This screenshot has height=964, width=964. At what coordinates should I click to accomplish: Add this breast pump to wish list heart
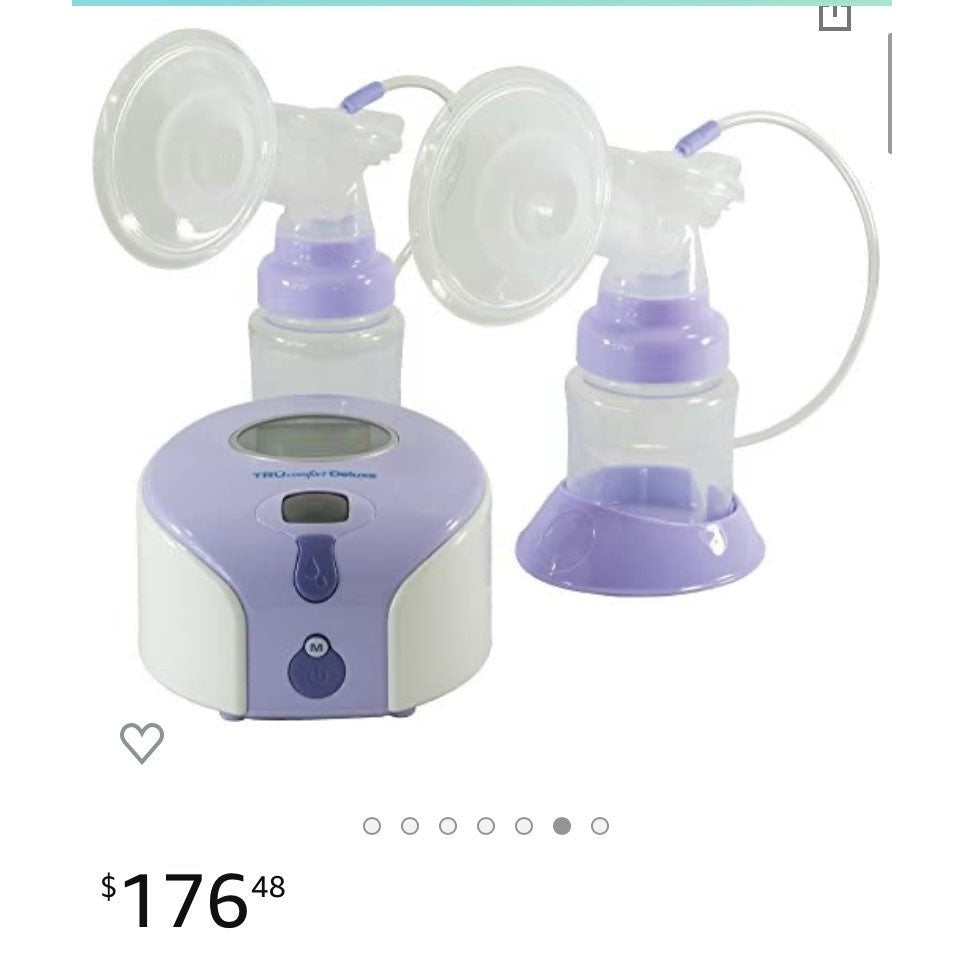141,742
